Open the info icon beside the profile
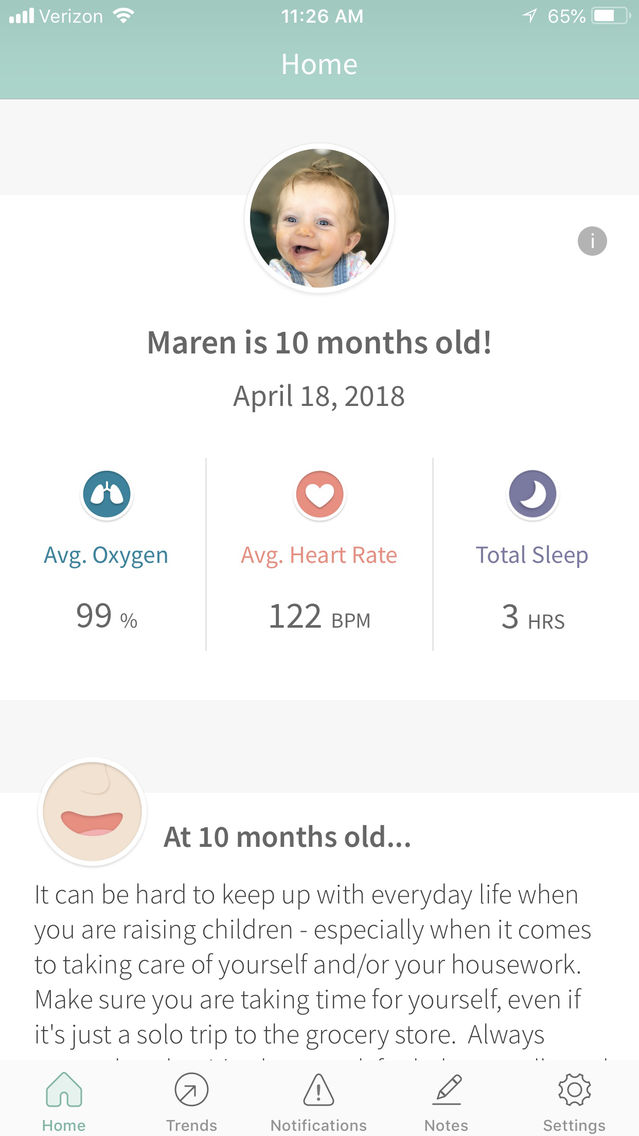Screen dimensions: 639x1136 click(592, 241)
